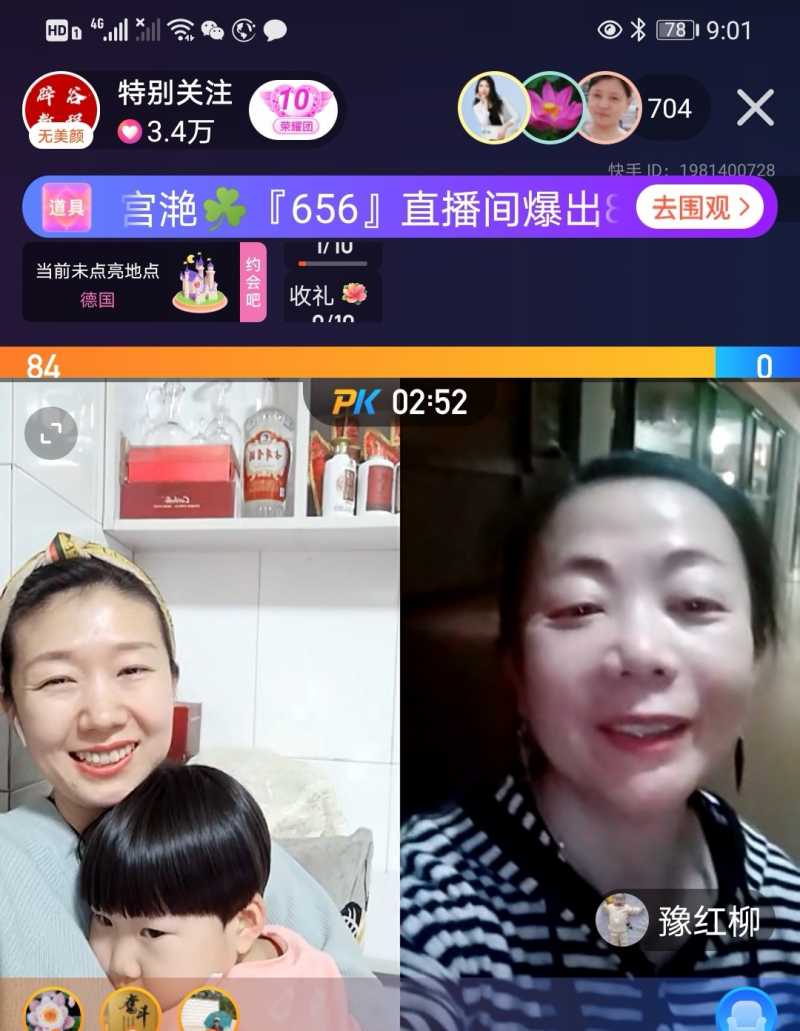Expand the left video to fullscreen
Screen dimensions: 800x1031
click(x=51, y=433)
